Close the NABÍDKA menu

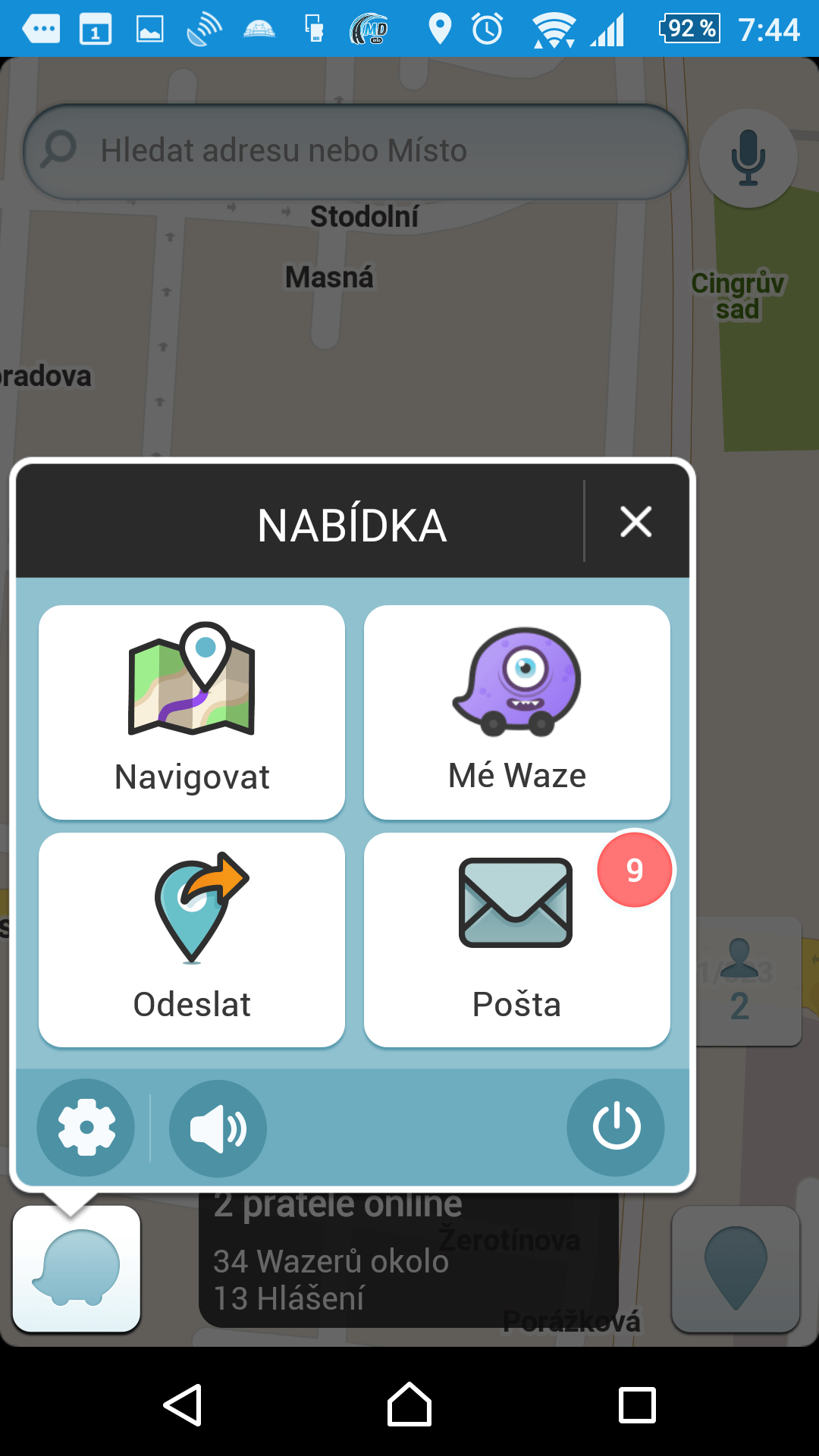(635, 522)
